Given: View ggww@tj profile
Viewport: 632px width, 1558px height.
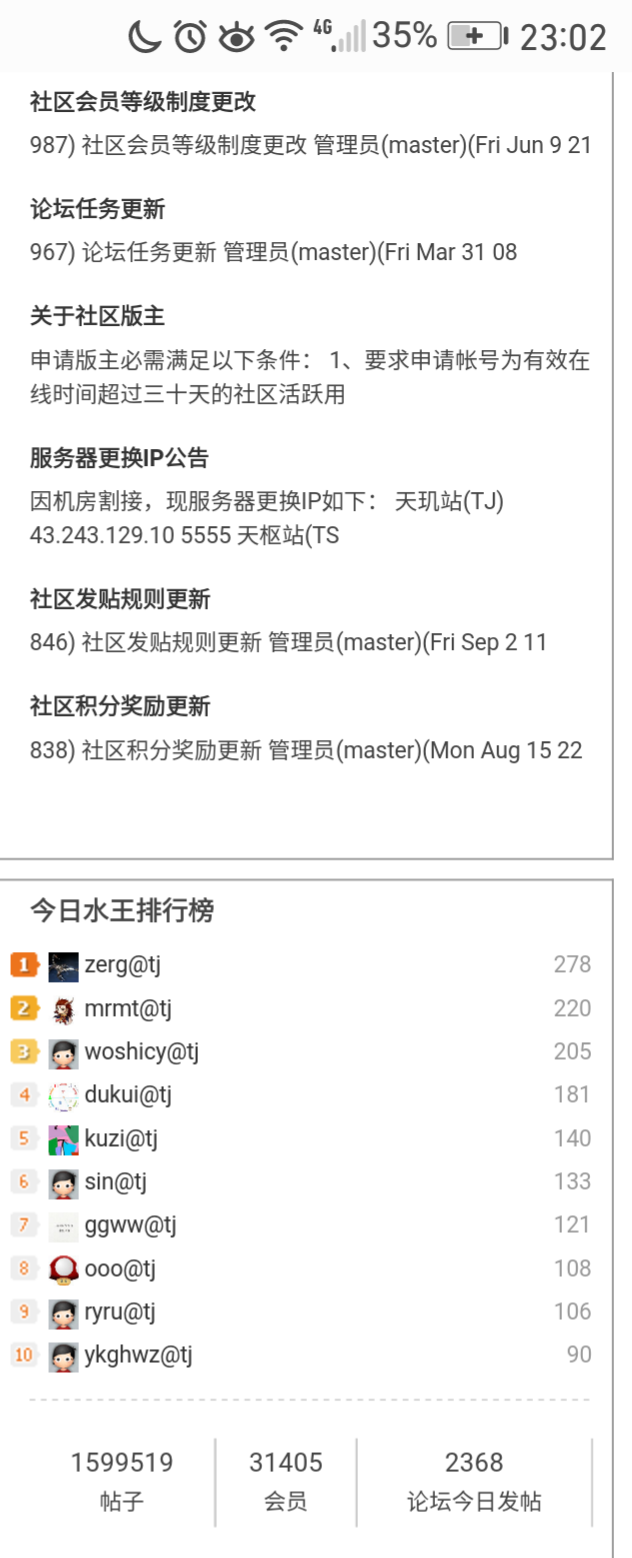Looking at the screenshot, I should (x=130, y=1225).
